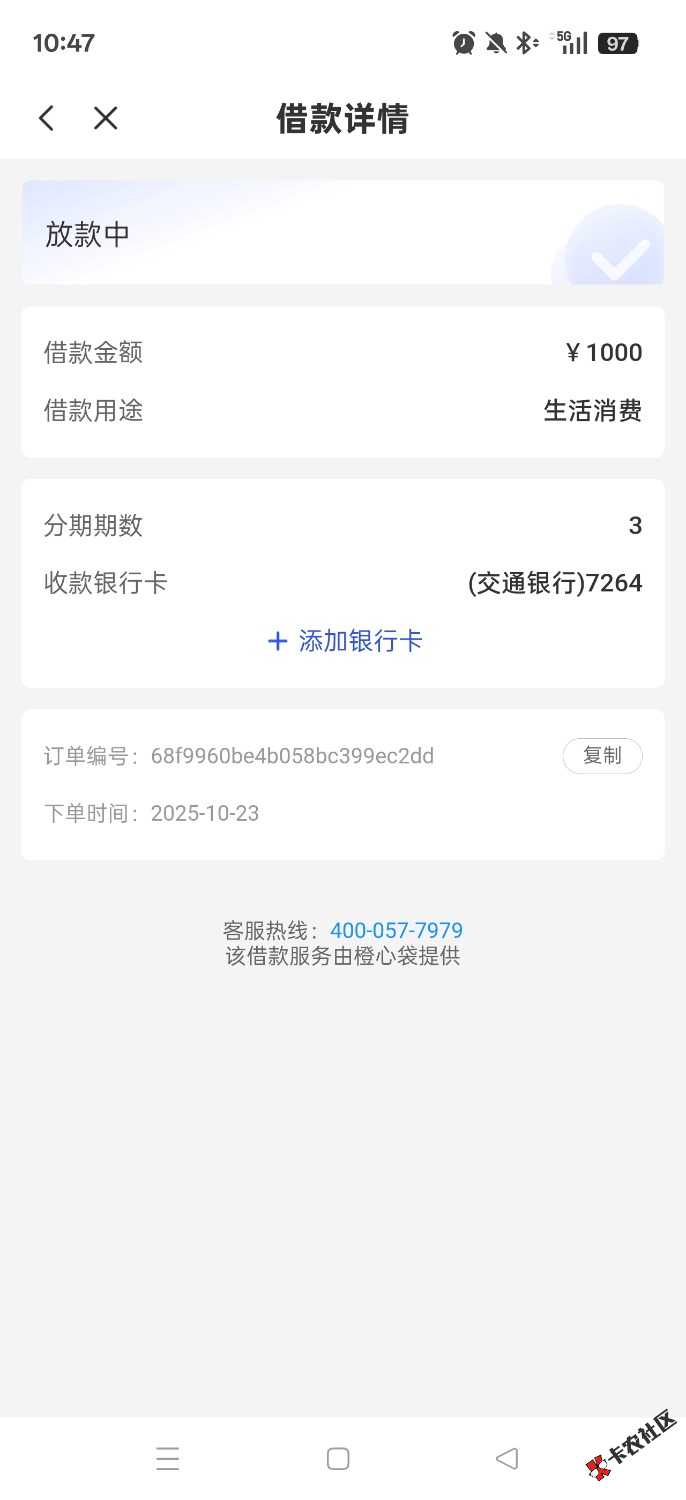Close the 借款详情 page

[105, 119]
